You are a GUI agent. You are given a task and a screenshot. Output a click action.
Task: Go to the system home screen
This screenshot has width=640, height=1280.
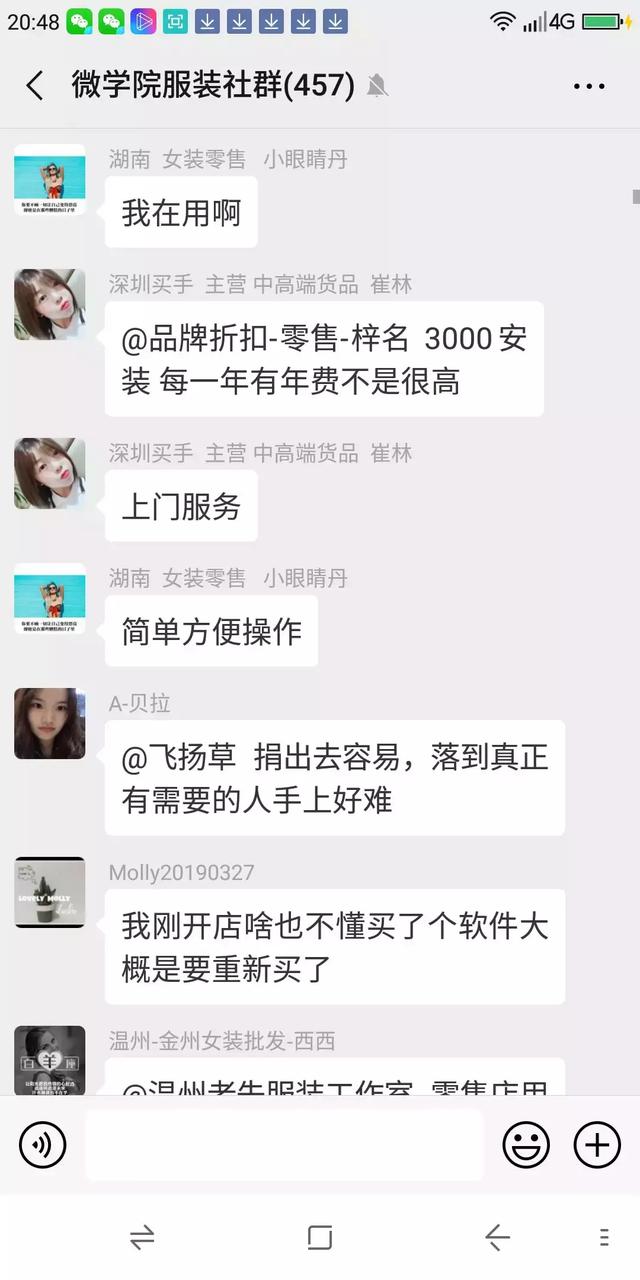pos(320,1238)
